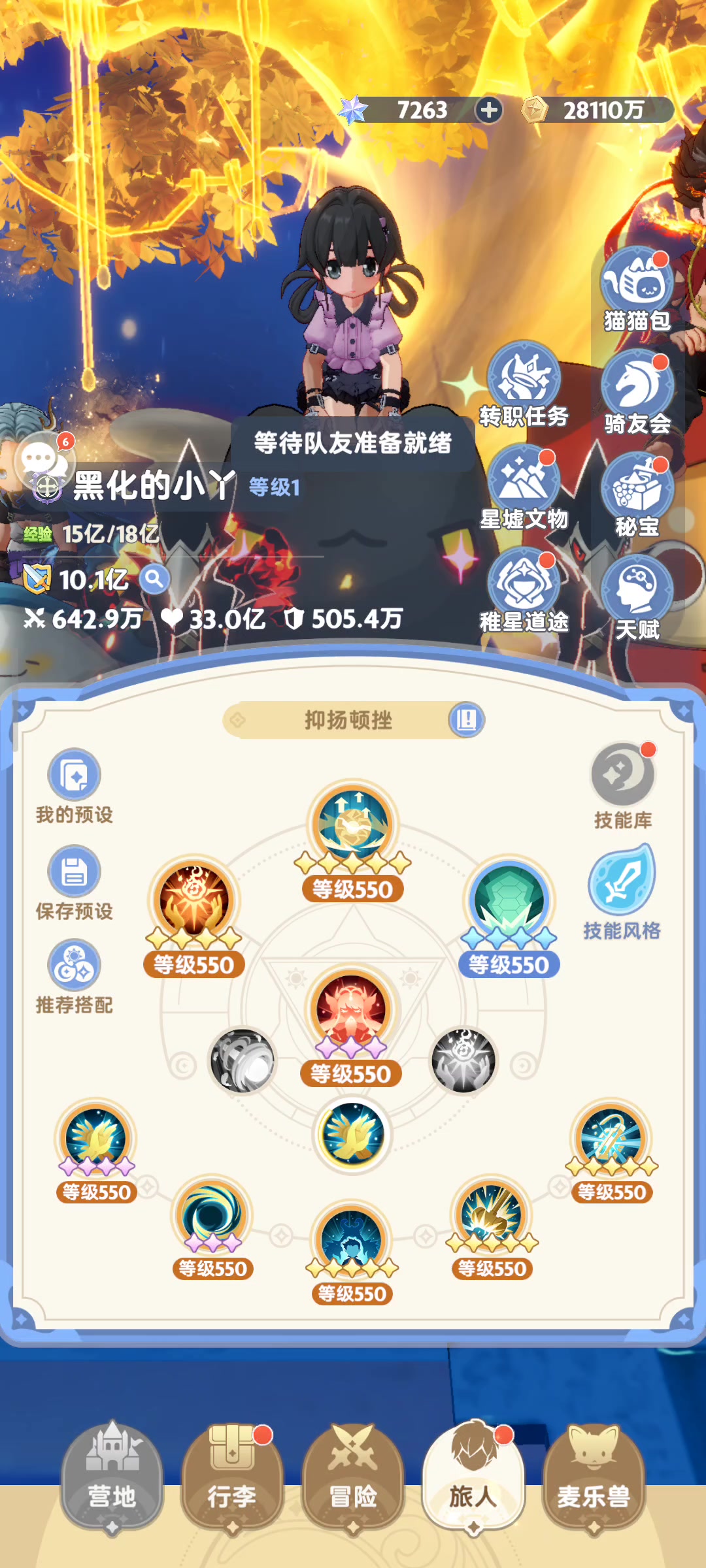706x1568 pixels.
Task: Open 推荐搭配 recommended builds
Action: point(74,977)
